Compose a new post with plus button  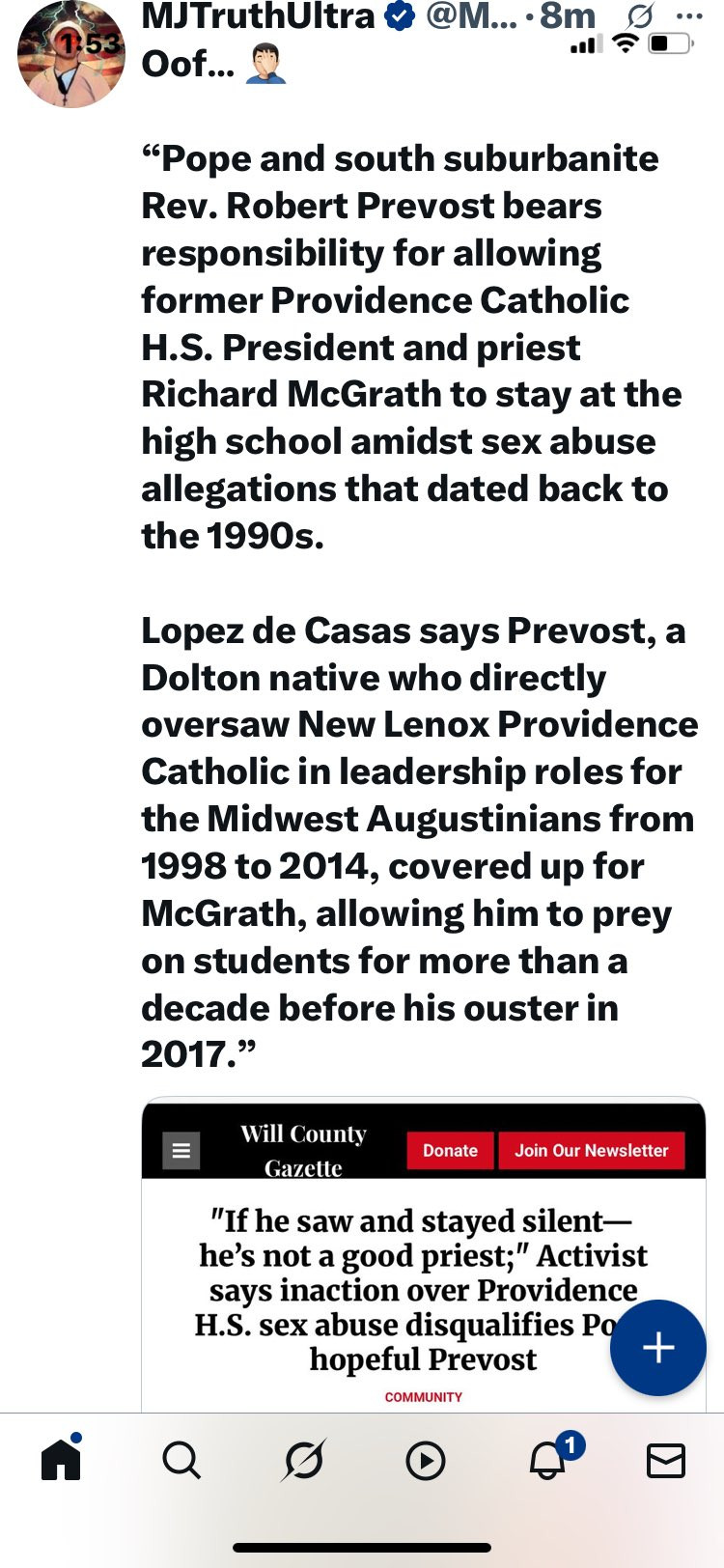coord(658,1347)
